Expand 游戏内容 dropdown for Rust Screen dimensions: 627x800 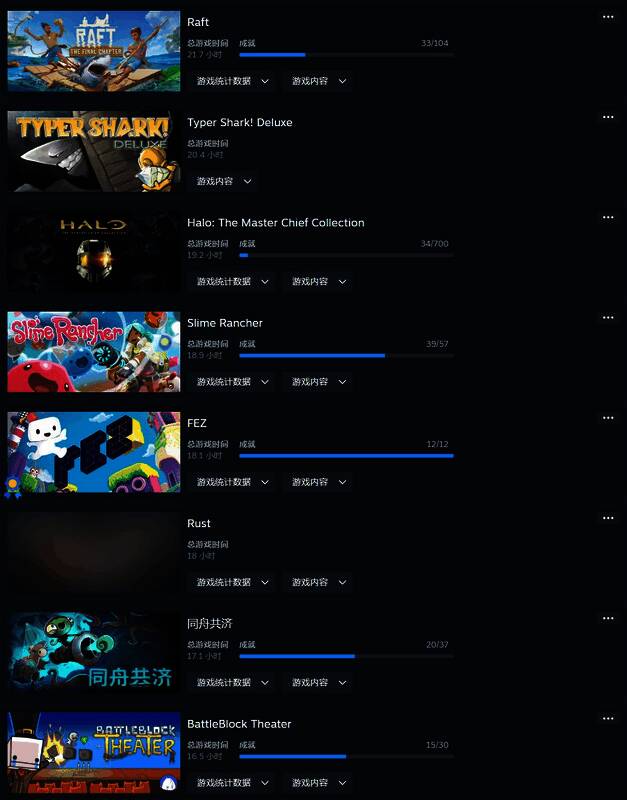pyautogui.click(x=319, y=582)
